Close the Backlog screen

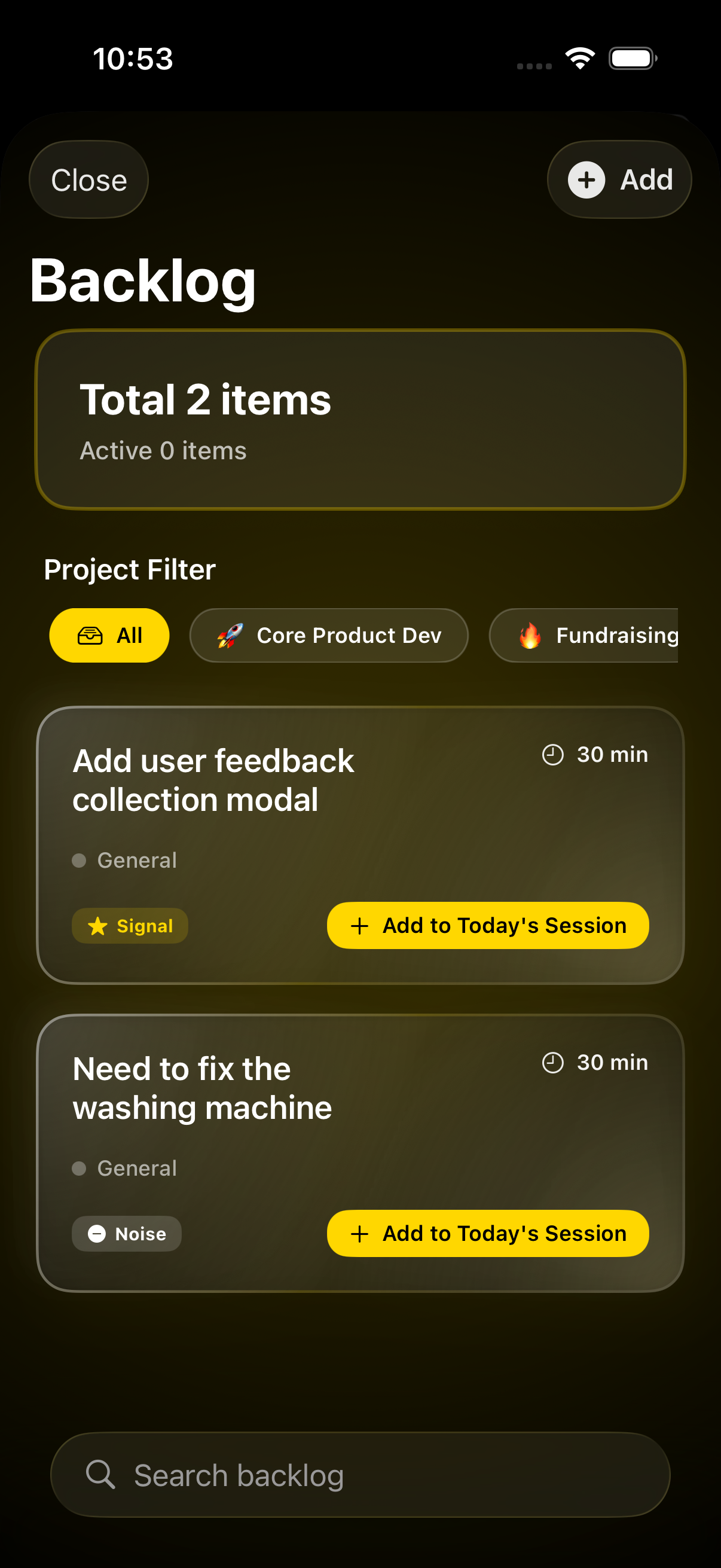tap(89, 180)
